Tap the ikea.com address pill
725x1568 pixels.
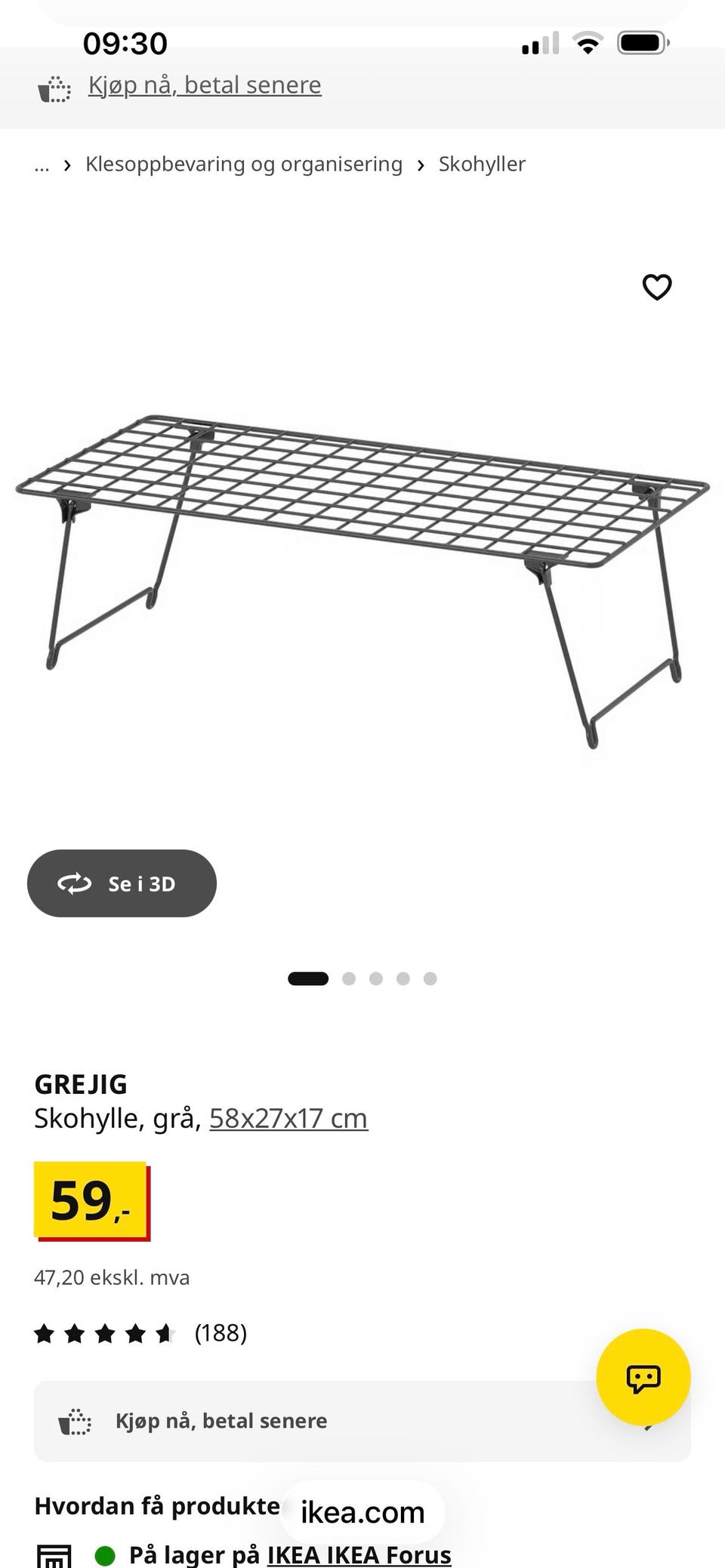(362, 1512)
